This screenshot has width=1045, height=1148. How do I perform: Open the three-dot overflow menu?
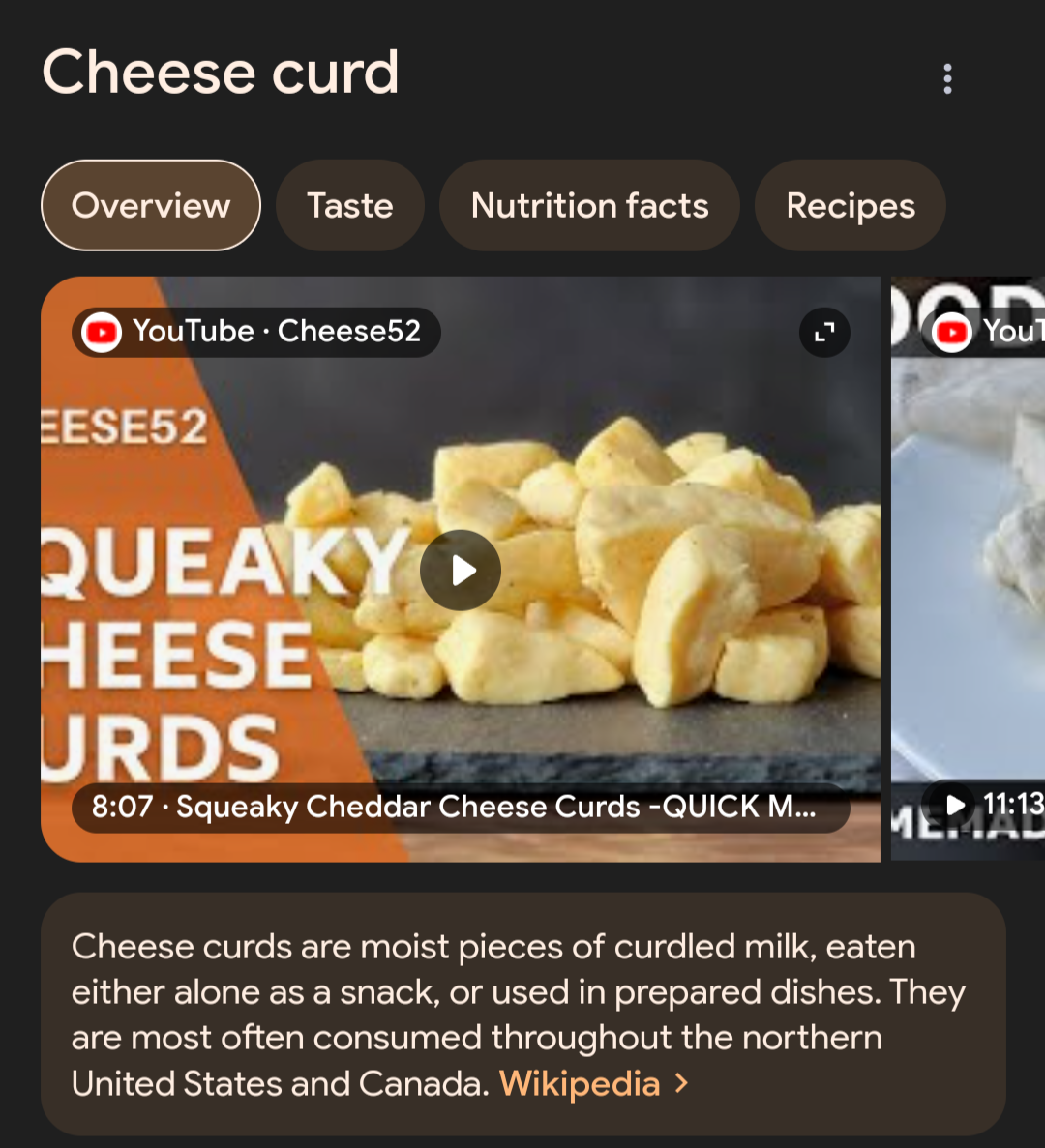[x=947, y=78]
